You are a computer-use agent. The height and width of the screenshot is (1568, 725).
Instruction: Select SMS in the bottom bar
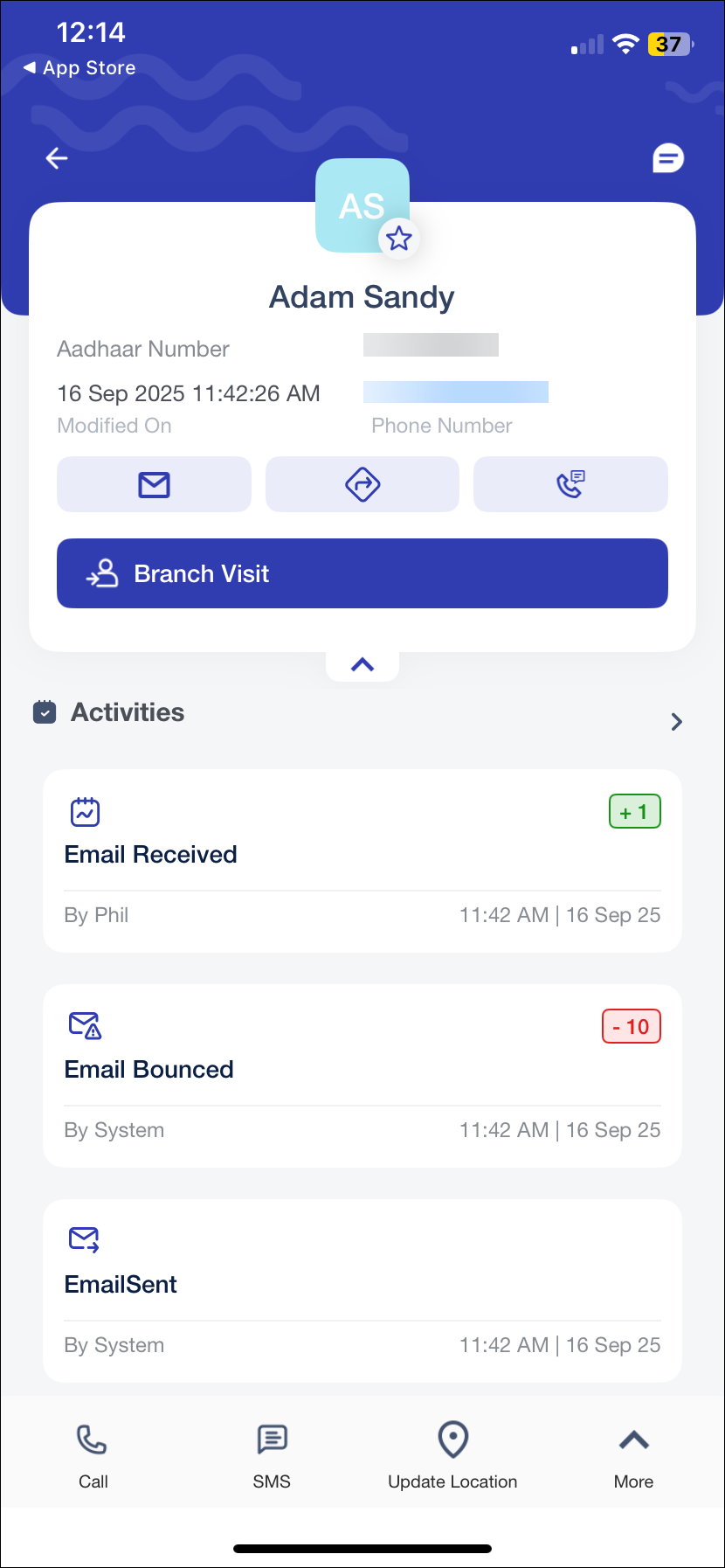point(272,1455)
